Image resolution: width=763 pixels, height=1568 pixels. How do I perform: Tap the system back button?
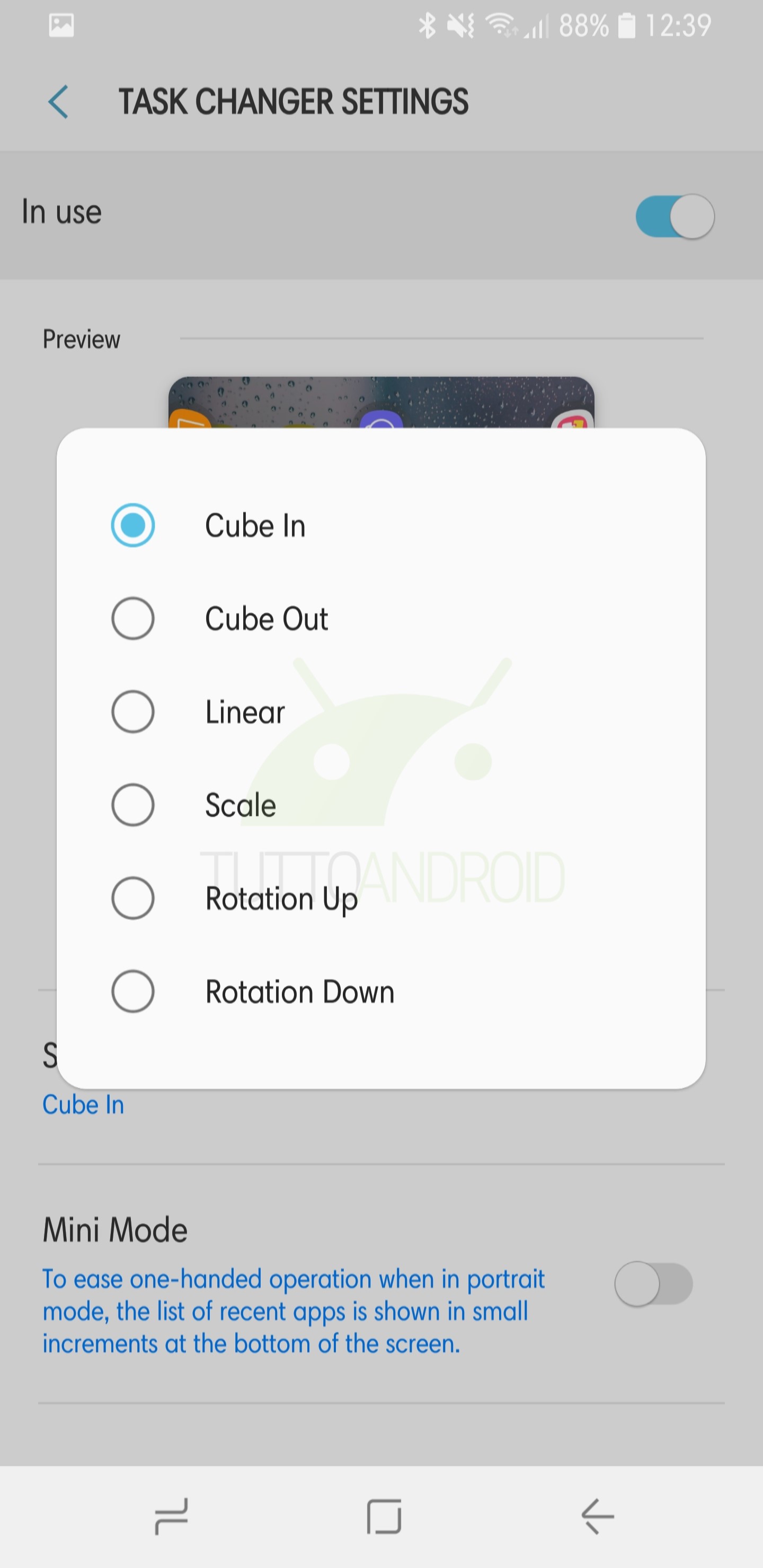pos(597,1516)
